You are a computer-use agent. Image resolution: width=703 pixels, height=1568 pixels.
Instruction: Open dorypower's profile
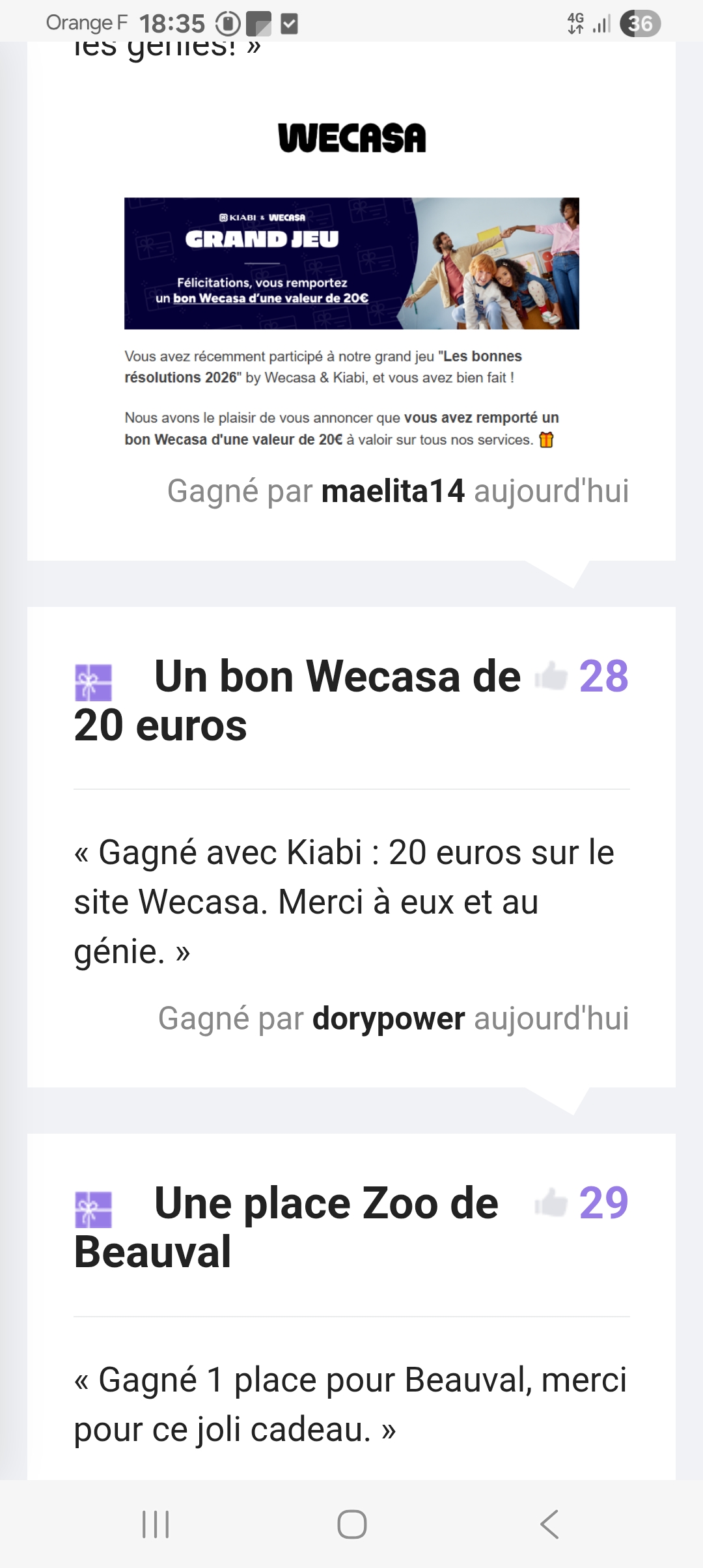click(x=389, y=1018)
